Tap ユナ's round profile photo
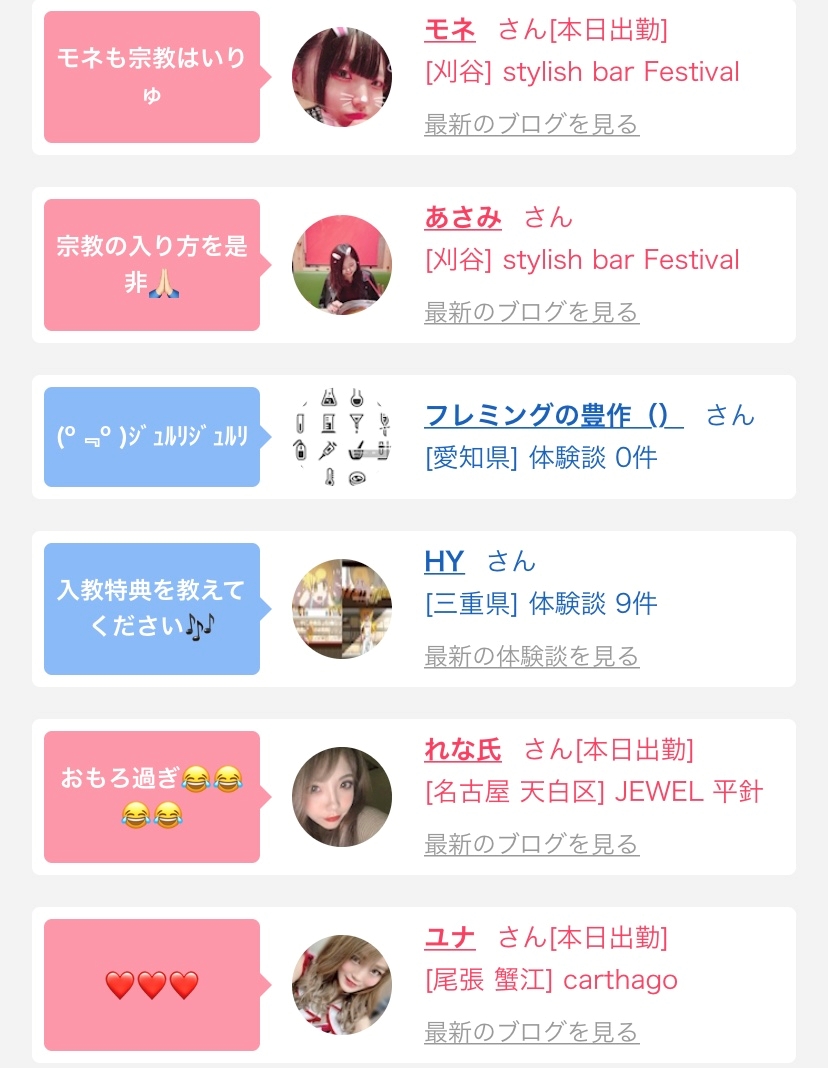The image size is (828, 1068). (x=342, y=985)
